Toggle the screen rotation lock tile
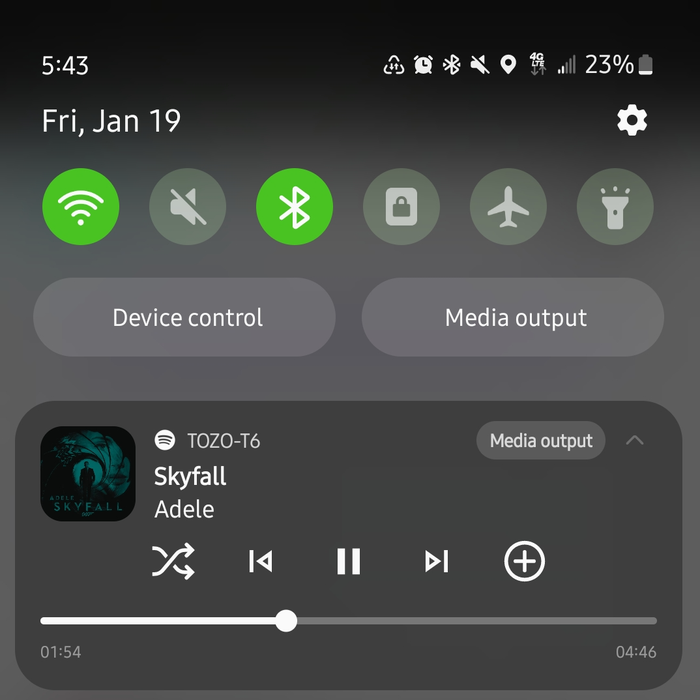 [x=401, y=207]
